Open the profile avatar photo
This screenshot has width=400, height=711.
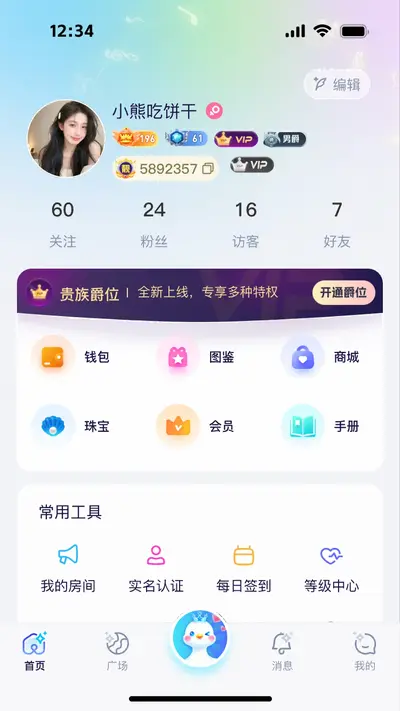66,138
